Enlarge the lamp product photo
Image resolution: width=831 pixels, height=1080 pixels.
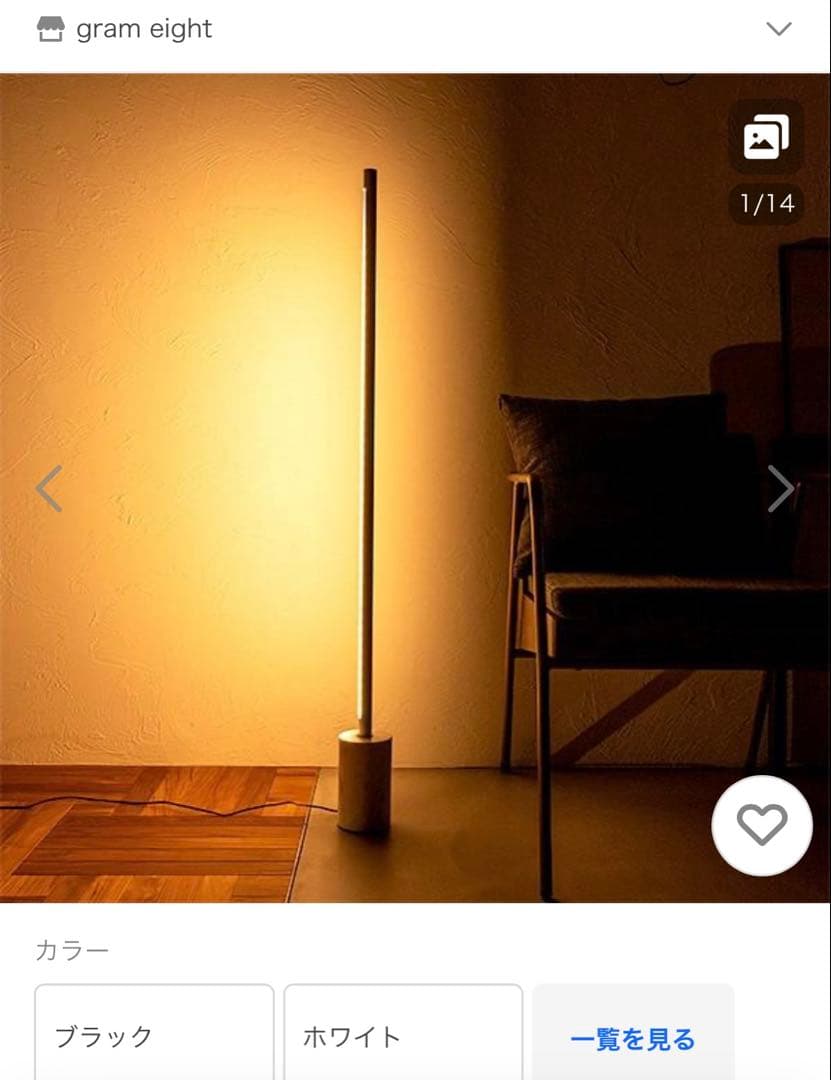point(370,480)
